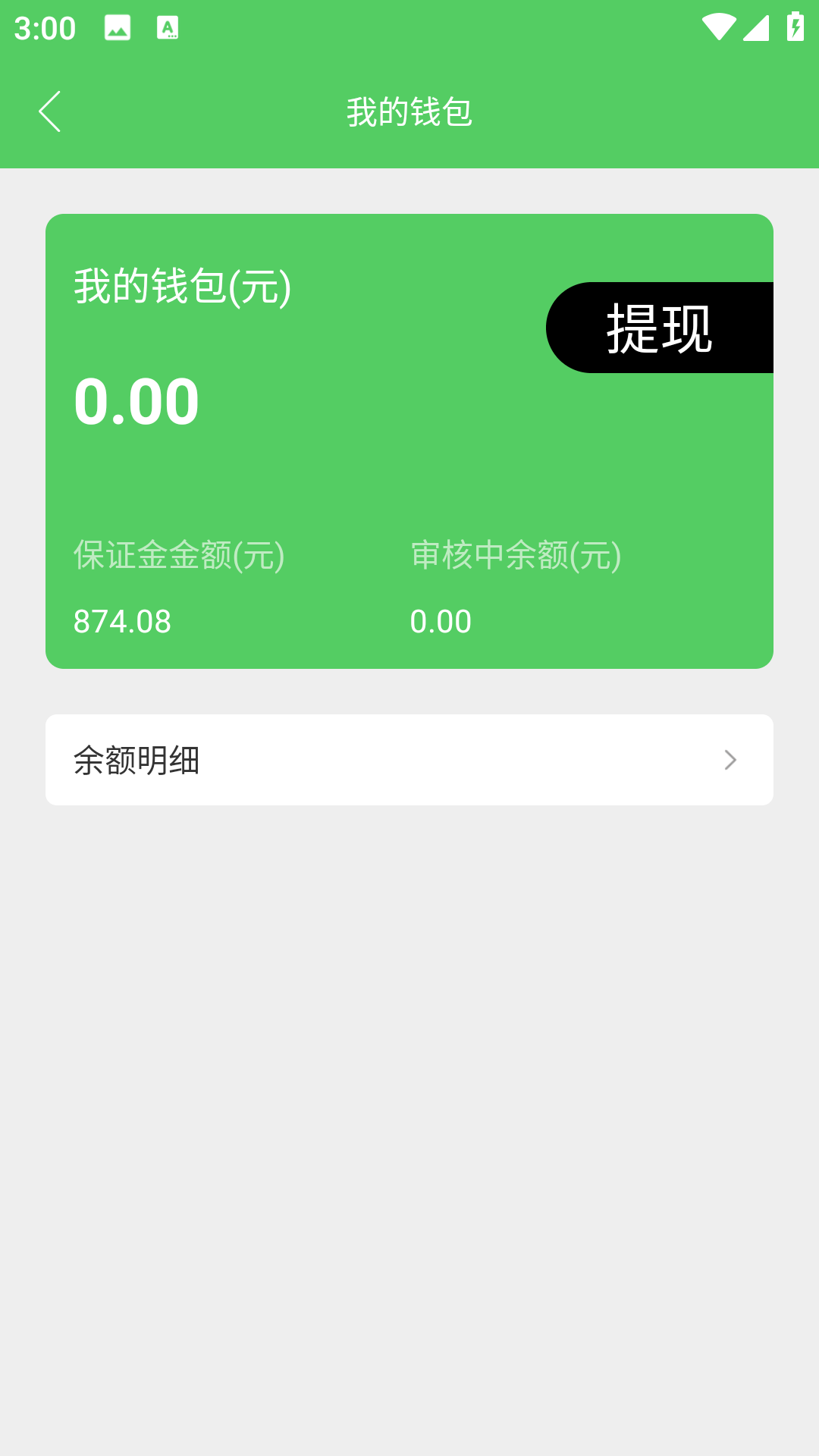Select the pending balance 0.00
This screenshot has height=1456, width=819.
pos(441,621)
